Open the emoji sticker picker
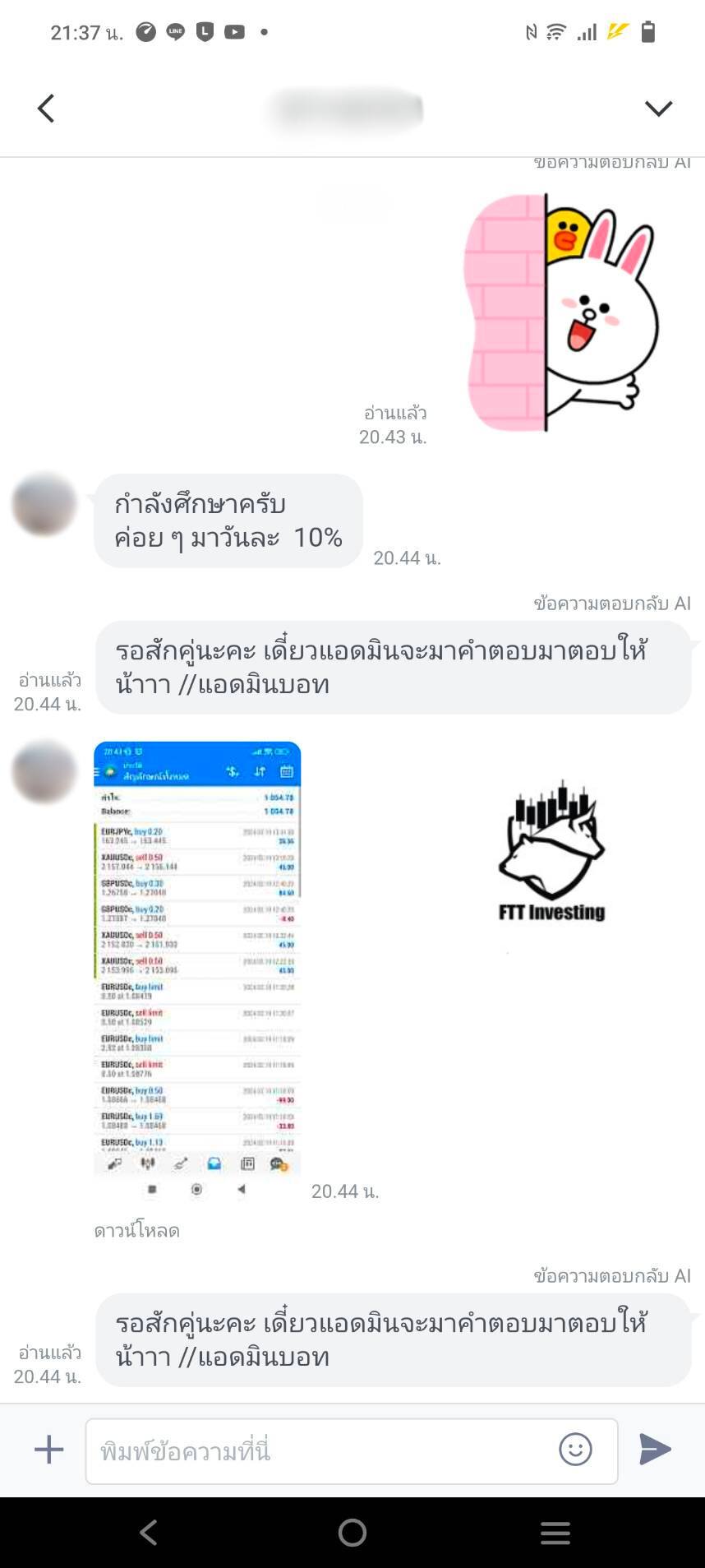Image resolution: width=705 pixels, height=1568 pixels. (x=575, y=1450)
